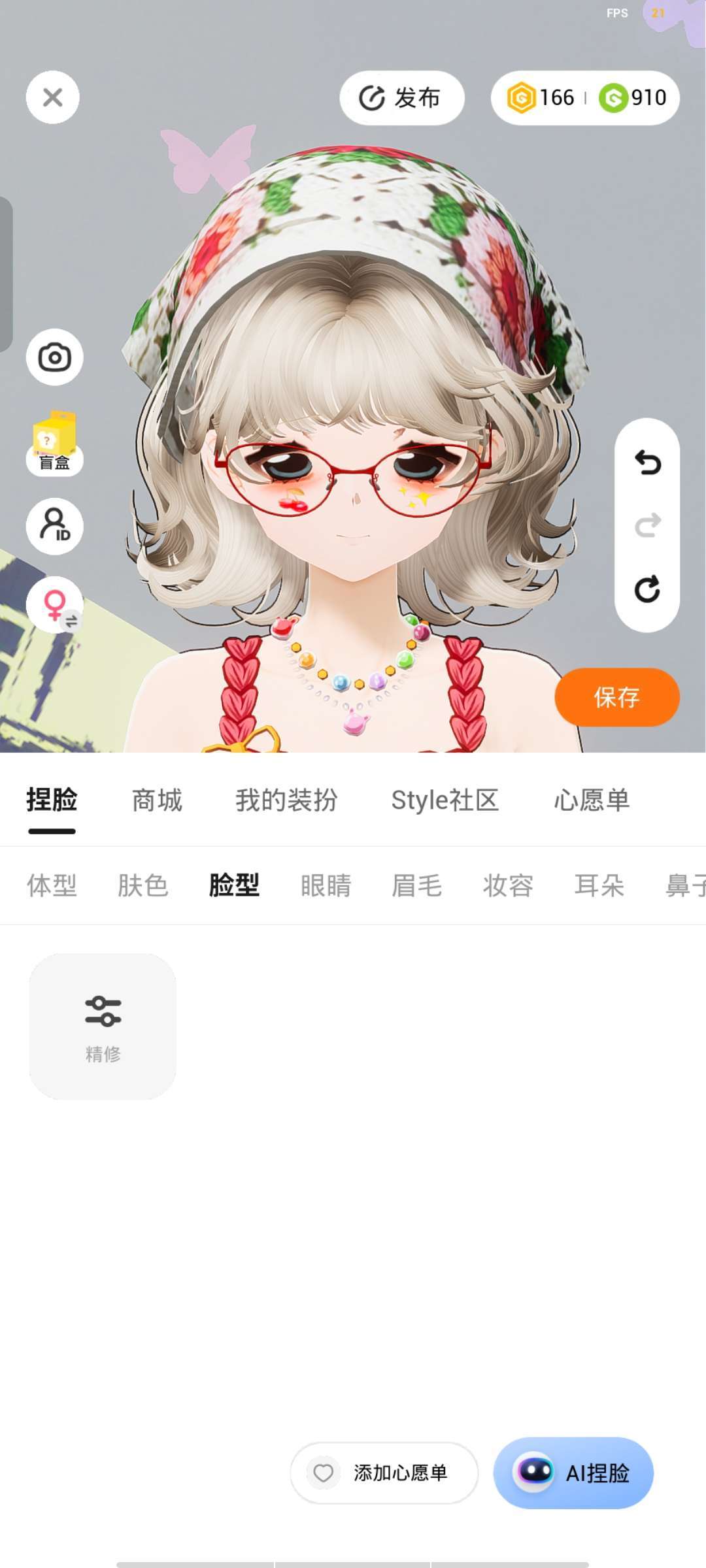Screen dimensions: 706x1568
Task: Switch to the 心愿单 tab
Action: click(592, 800)
